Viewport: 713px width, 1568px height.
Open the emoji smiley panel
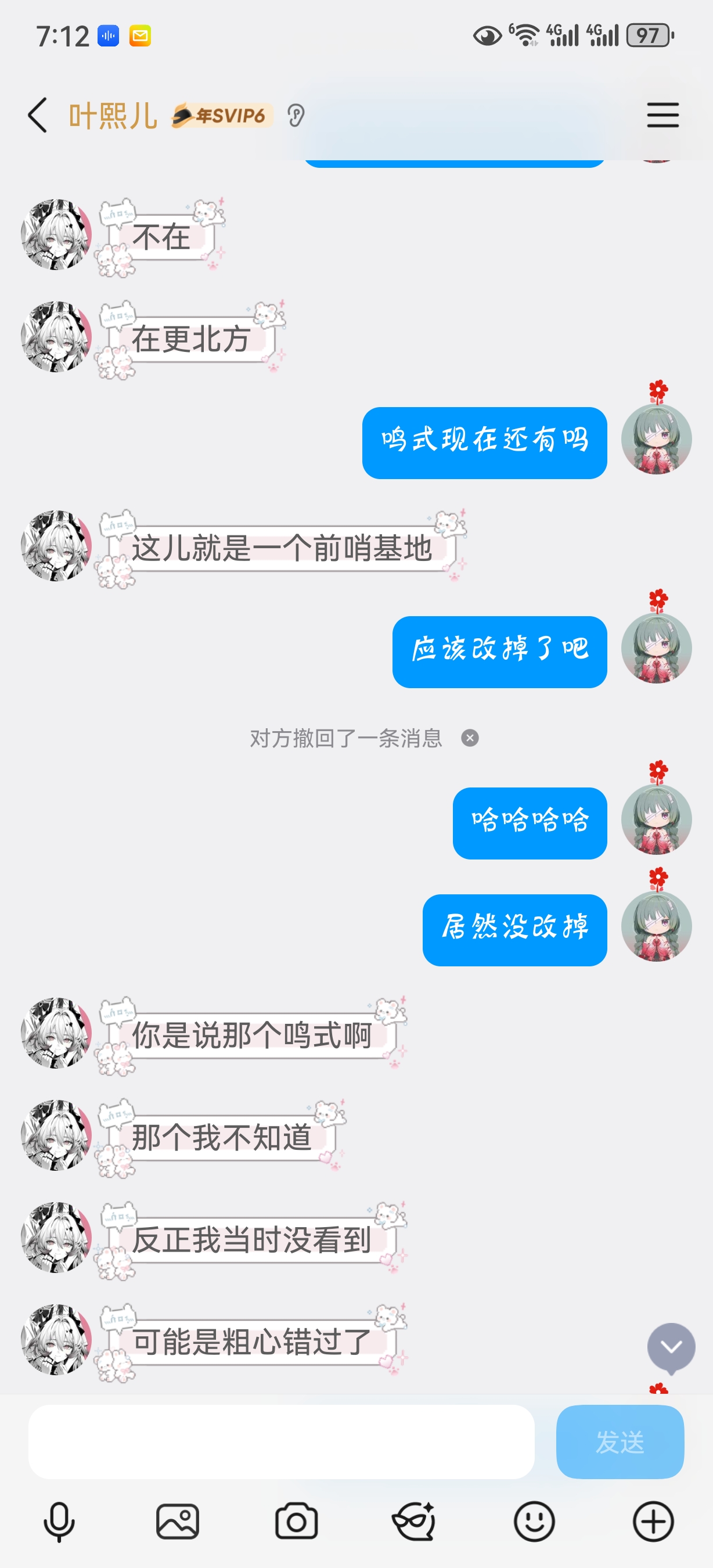tap(534, 1522)
